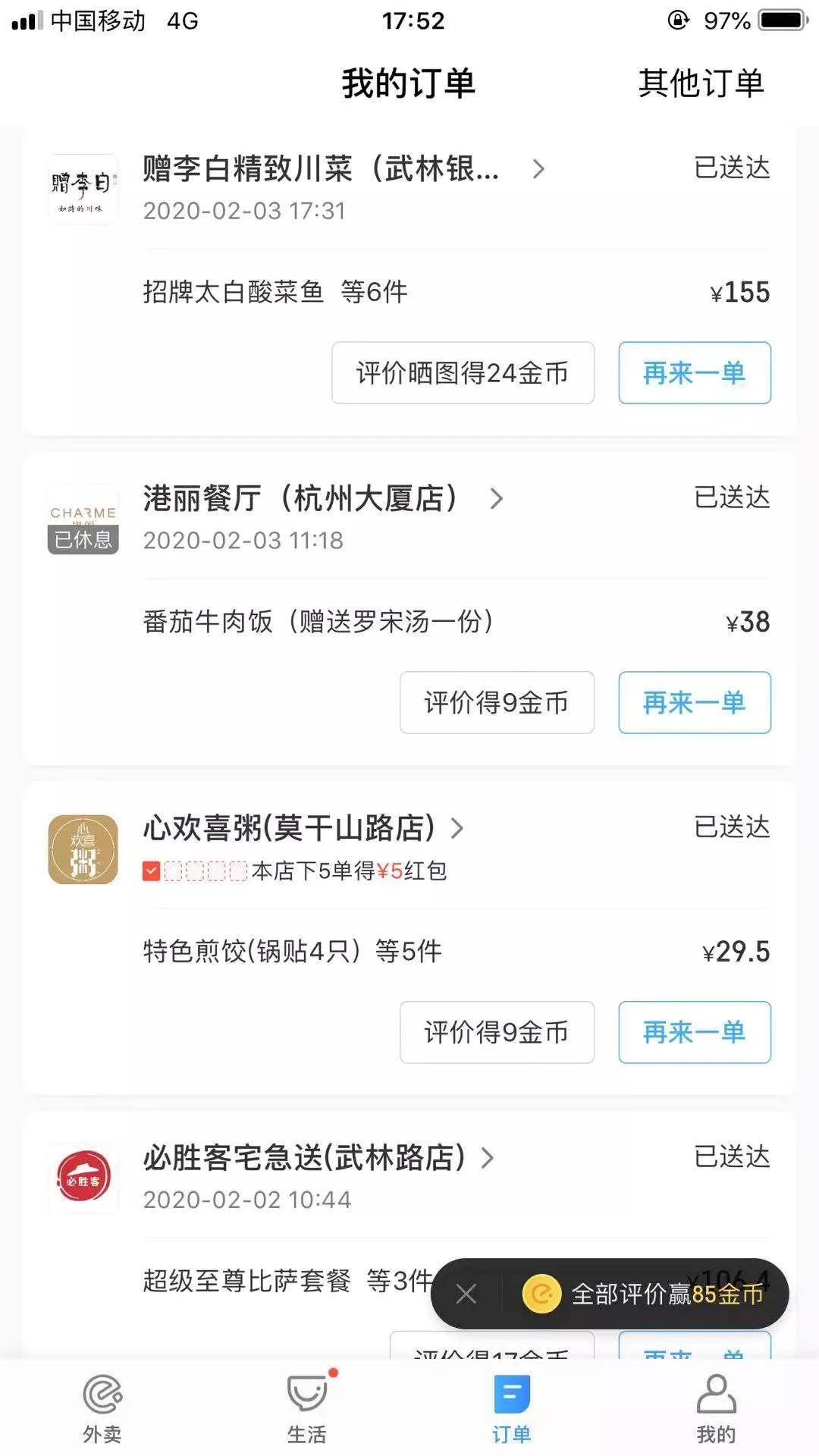Click 评价晒图得24金币 button

tap(463, 373)
